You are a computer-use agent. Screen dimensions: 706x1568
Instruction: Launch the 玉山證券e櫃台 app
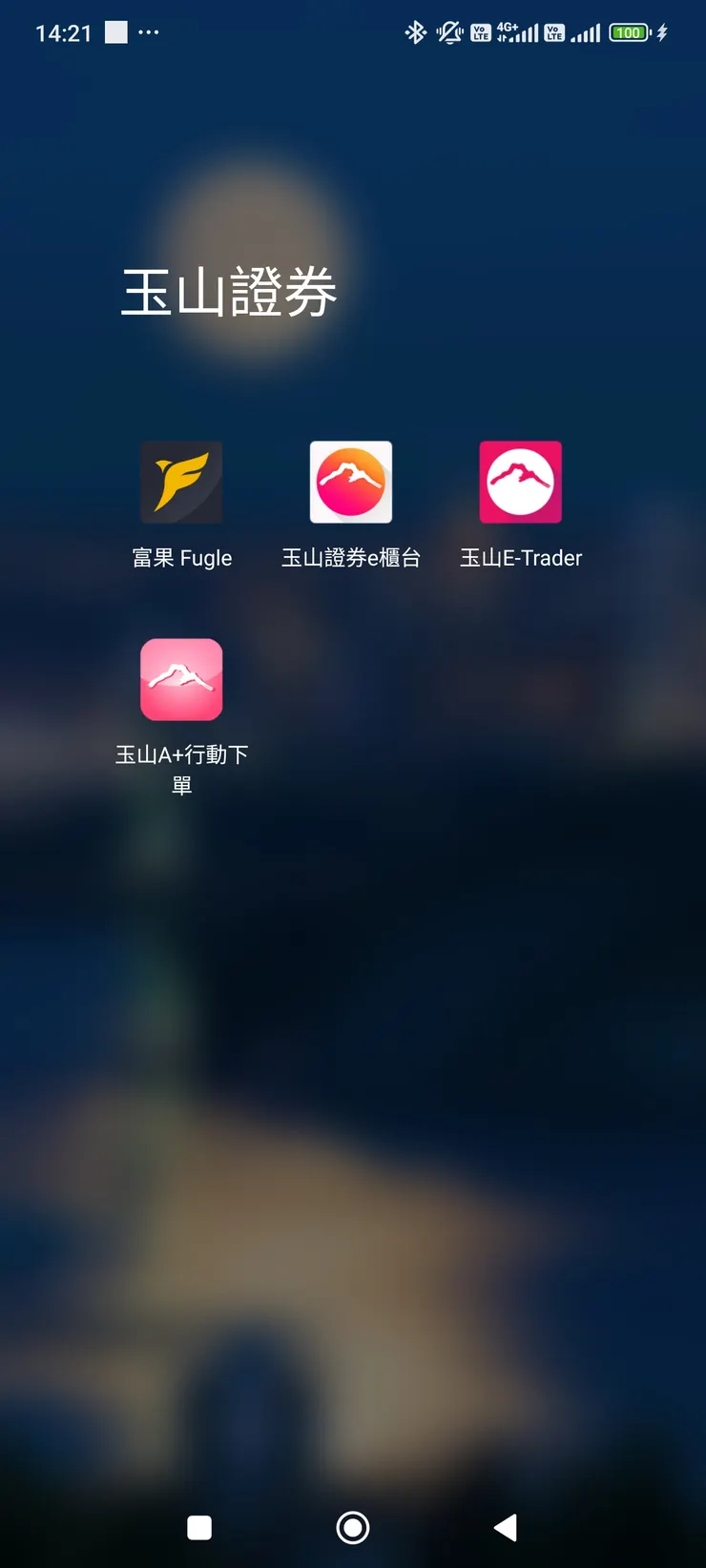pos(350,482)
